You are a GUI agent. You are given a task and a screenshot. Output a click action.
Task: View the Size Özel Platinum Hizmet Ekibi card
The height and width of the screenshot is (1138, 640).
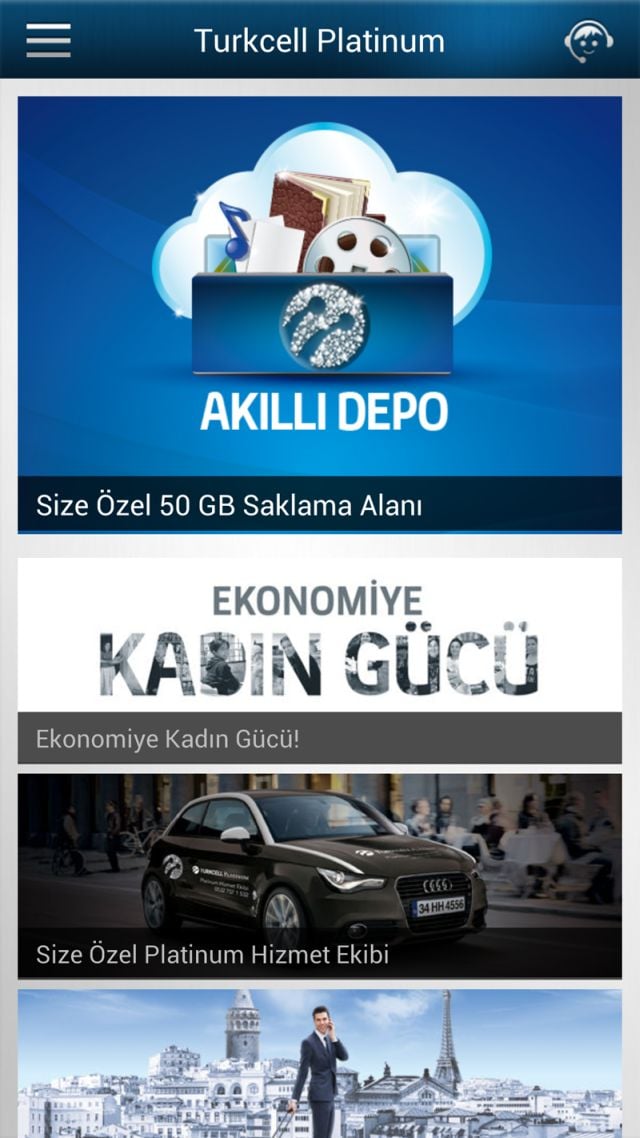point(319,875)
